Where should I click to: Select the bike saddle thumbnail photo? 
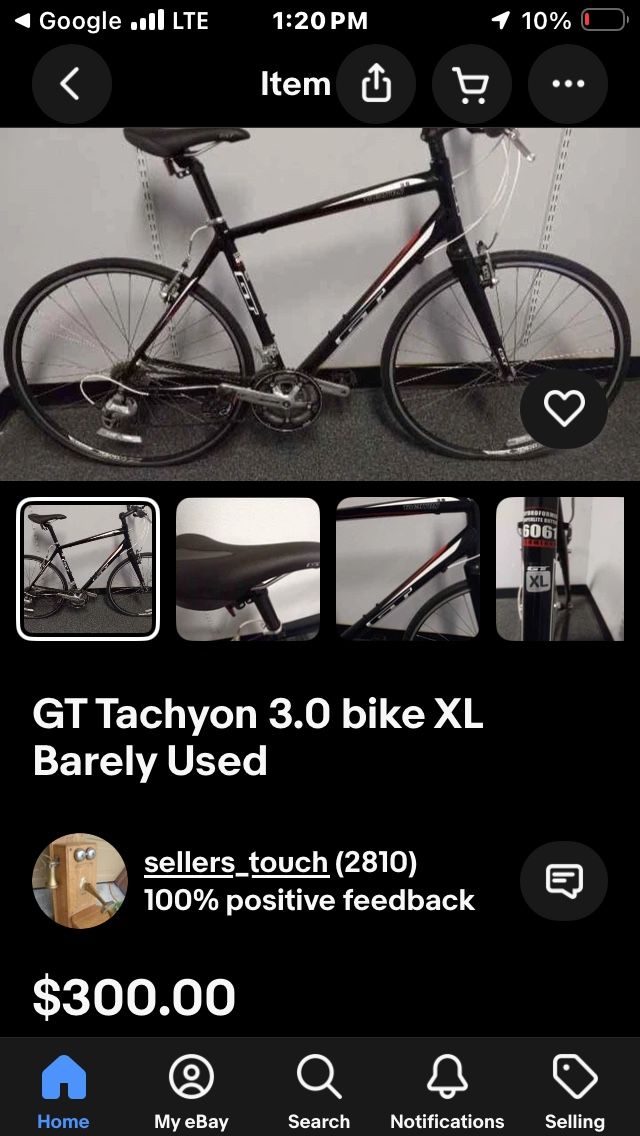(248, 568)
